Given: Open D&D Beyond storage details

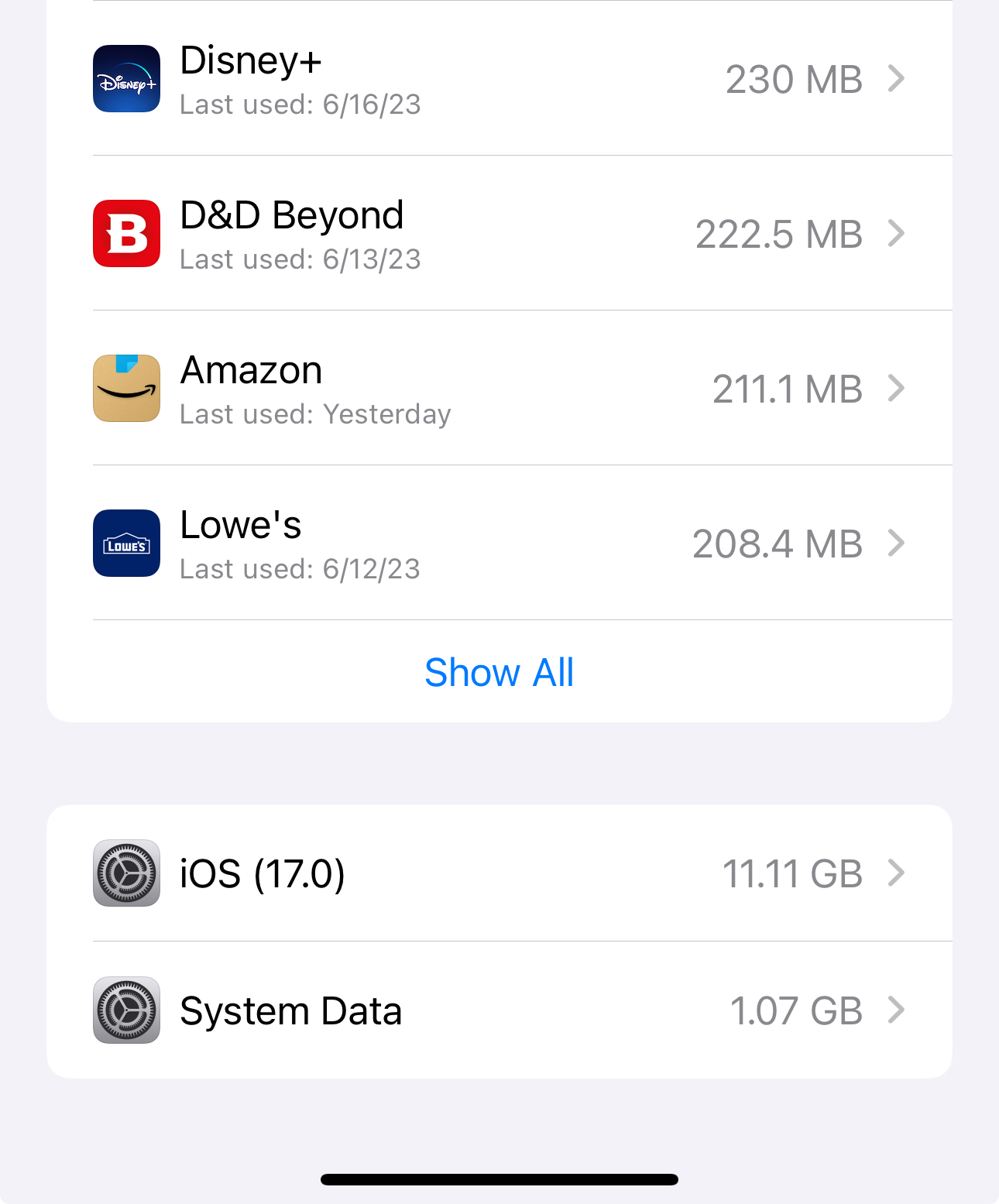Looking at the screenshot, I should (x=499, y=234).
